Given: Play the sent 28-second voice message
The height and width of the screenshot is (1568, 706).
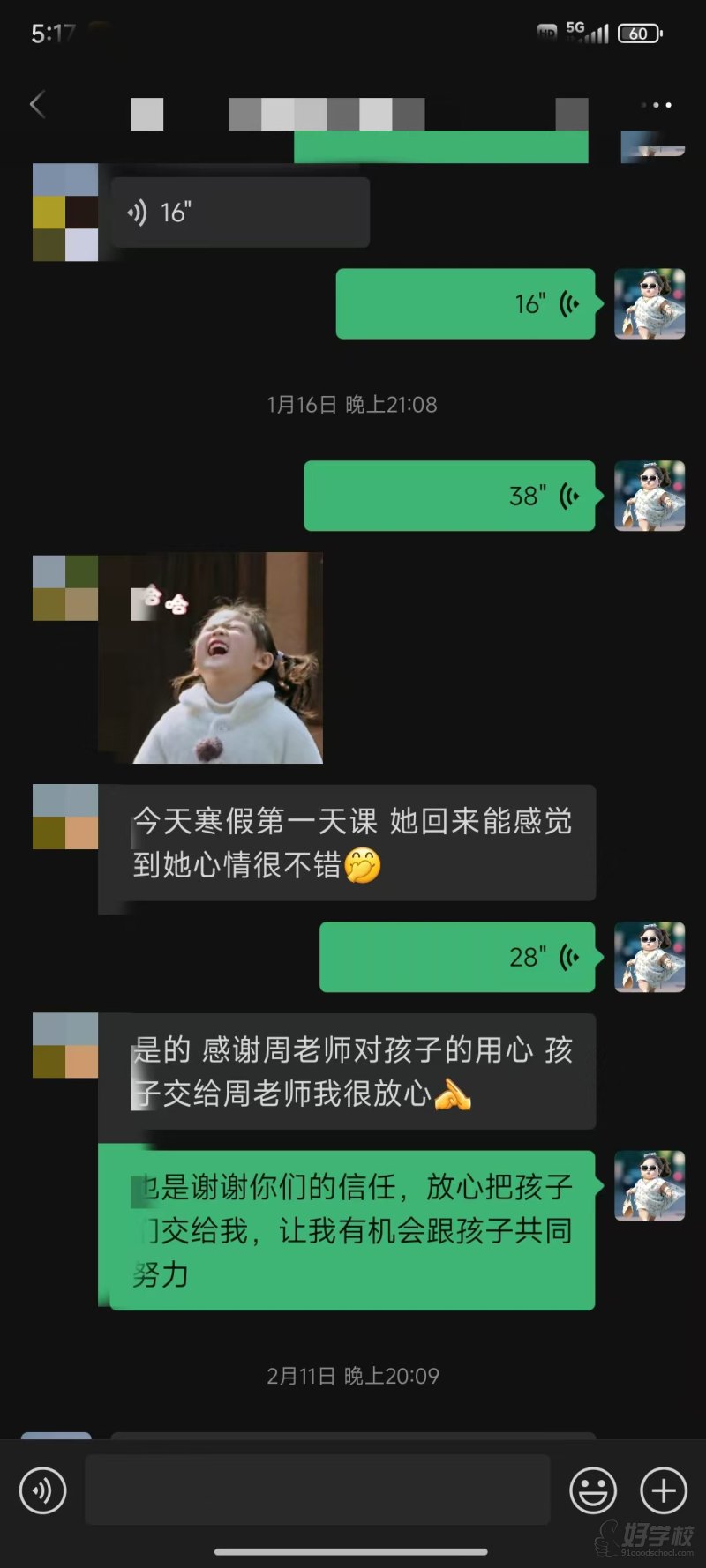Looking at the screenshot, I should [x=457, y=957].
